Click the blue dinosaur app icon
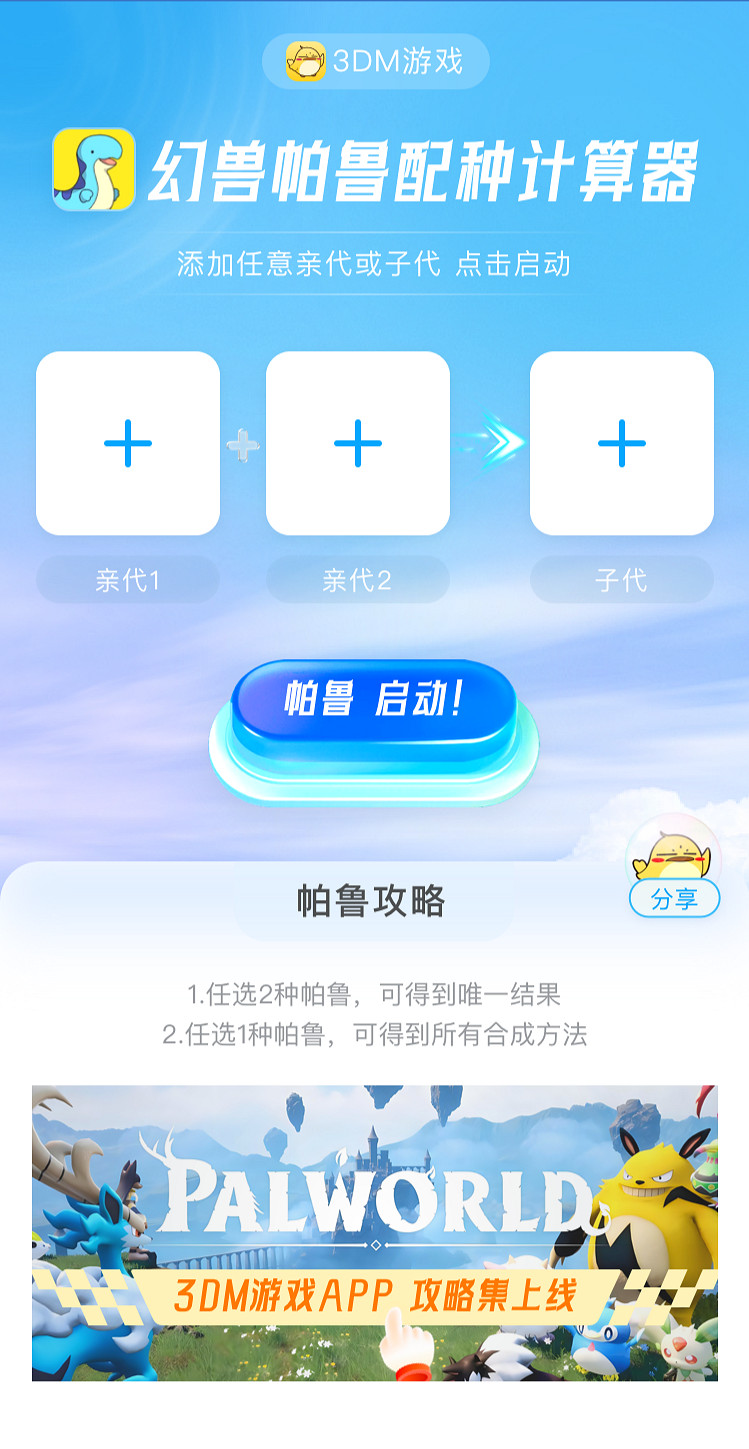This screenshot has height=1449, width=749. 95,166
